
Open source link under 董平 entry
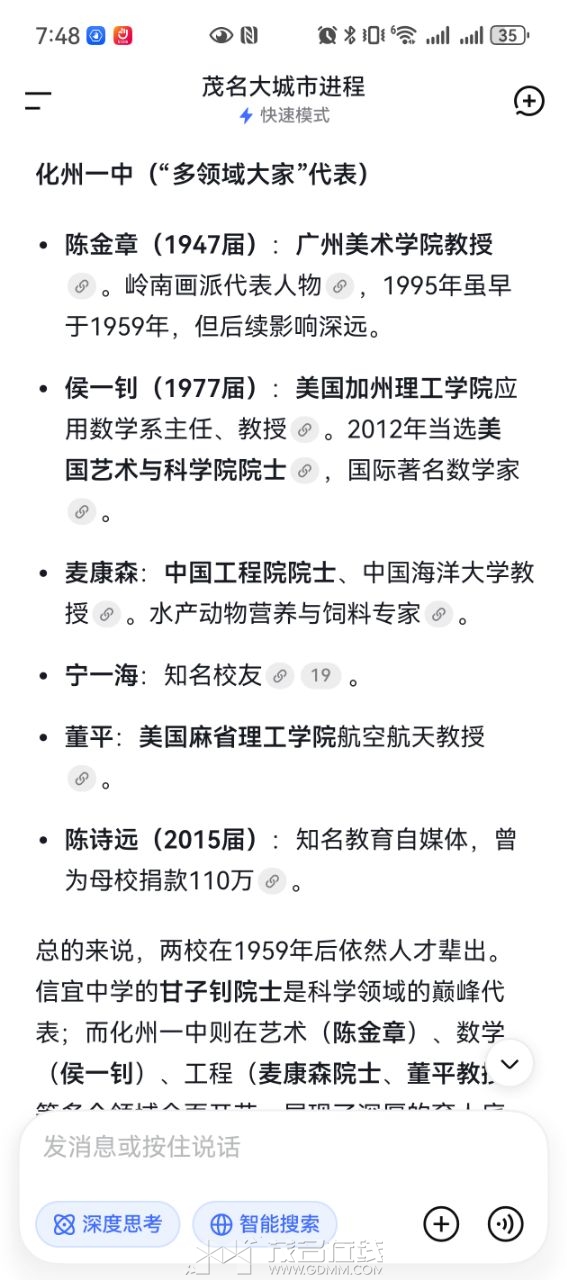click(81, 778)
